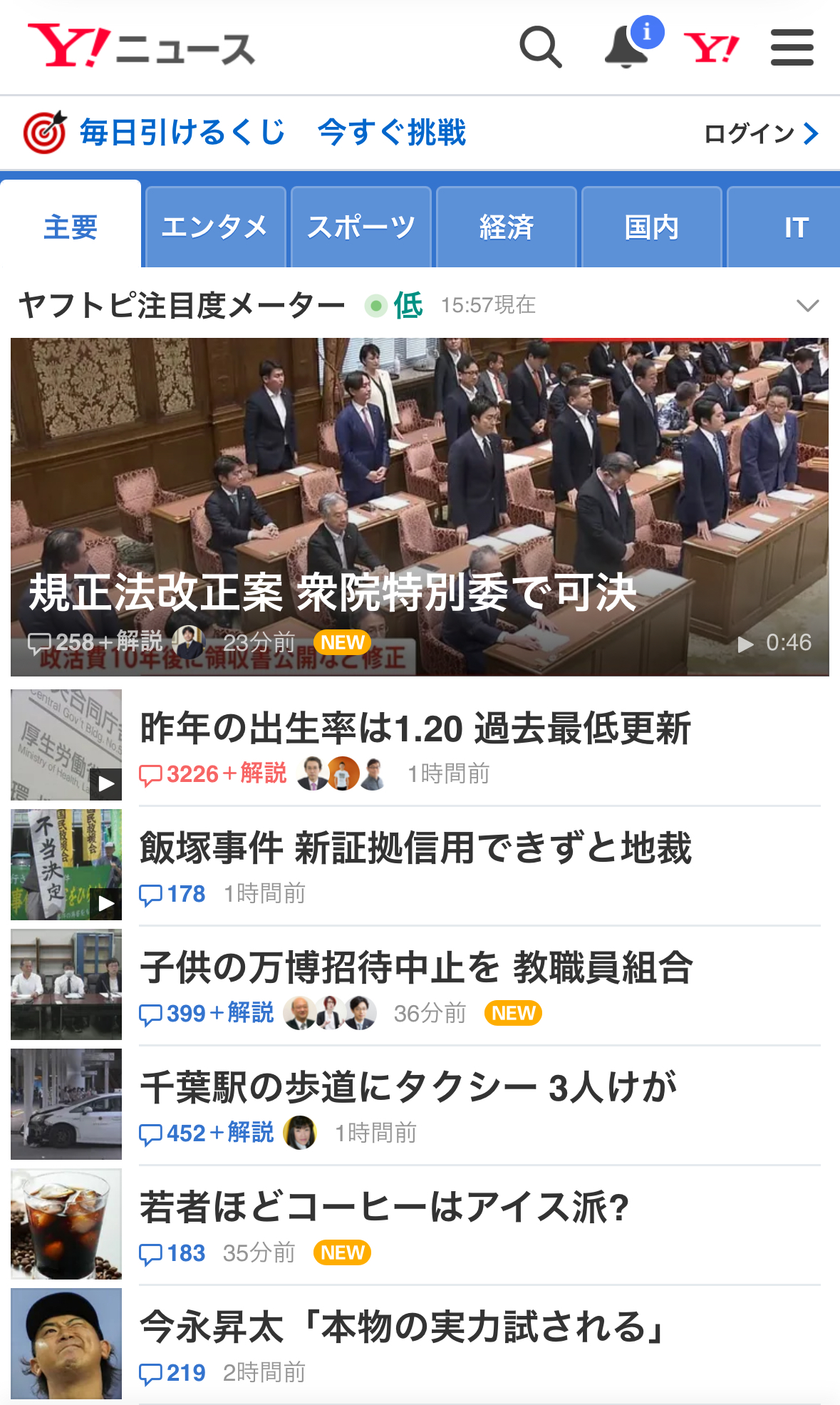Select the 主要 tab
Image resolution: width=840 pixels, height=1405 pixels.
coord(71,227)
